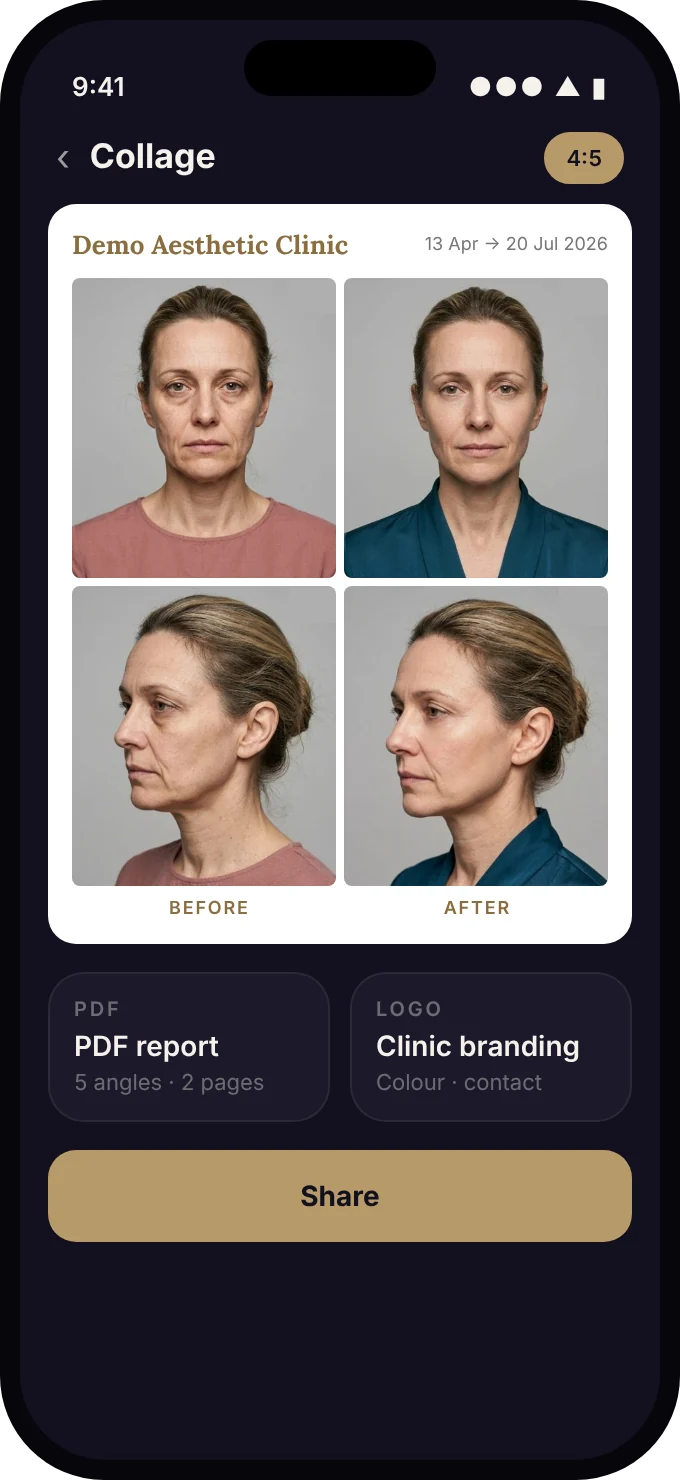Share the collage
The height and width of the screenshot is (1480, 680).
tap(340, 1196)
